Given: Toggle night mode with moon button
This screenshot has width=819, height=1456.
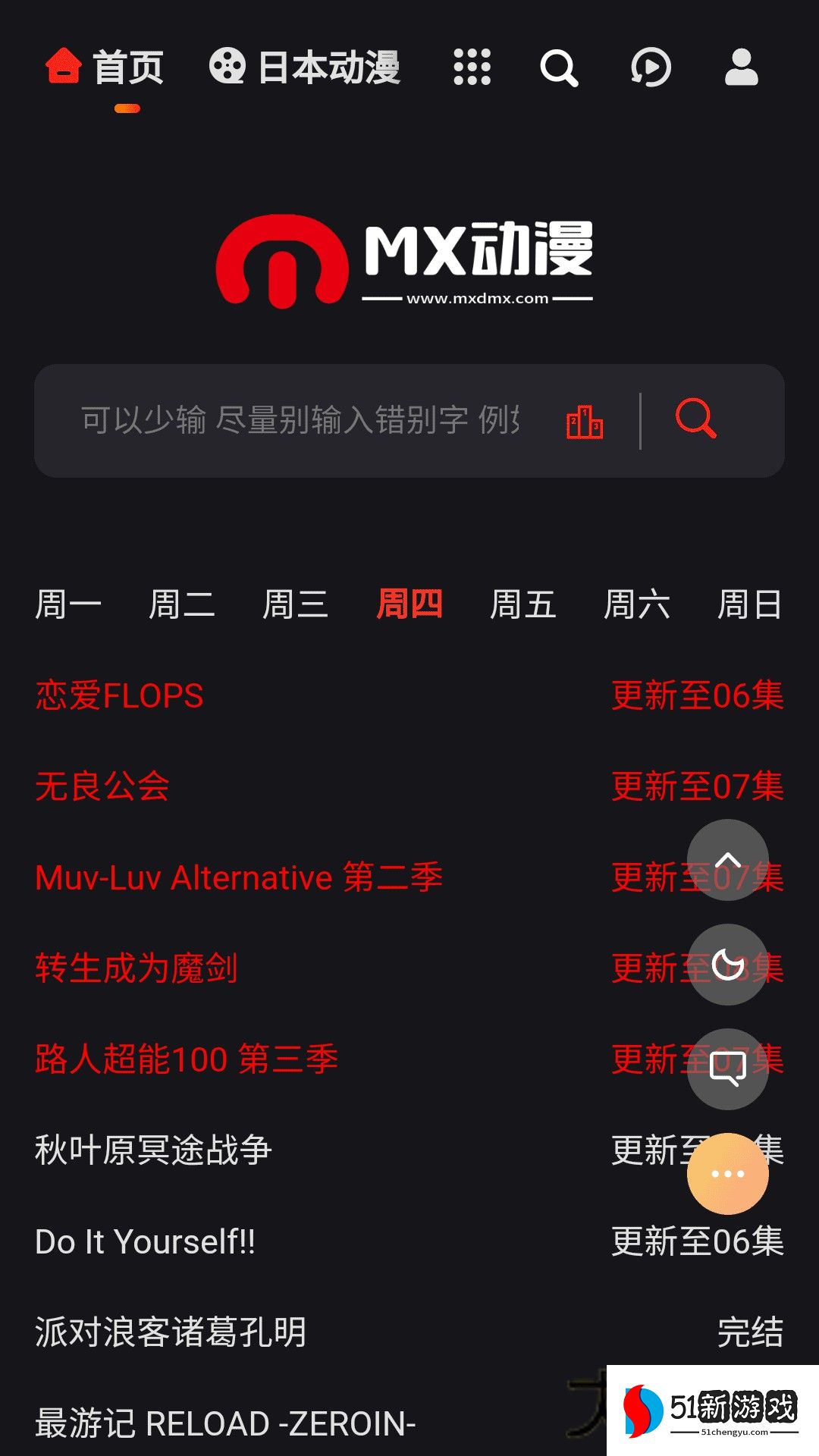Looking at the screenshot, I should pos(727,965).
